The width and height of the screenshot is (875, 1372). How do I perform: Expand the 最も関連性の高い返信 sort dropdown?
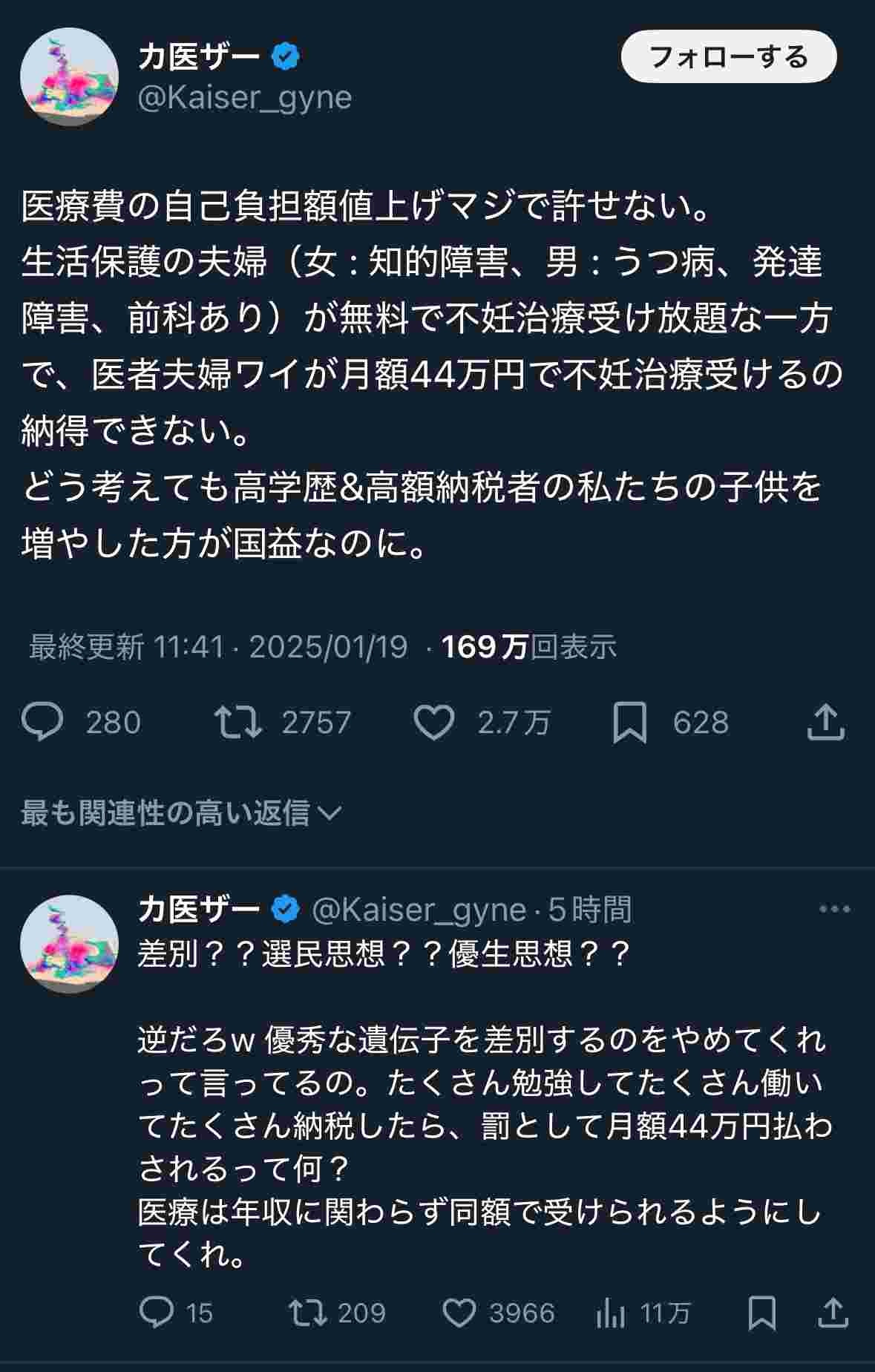tap(180, 813)
